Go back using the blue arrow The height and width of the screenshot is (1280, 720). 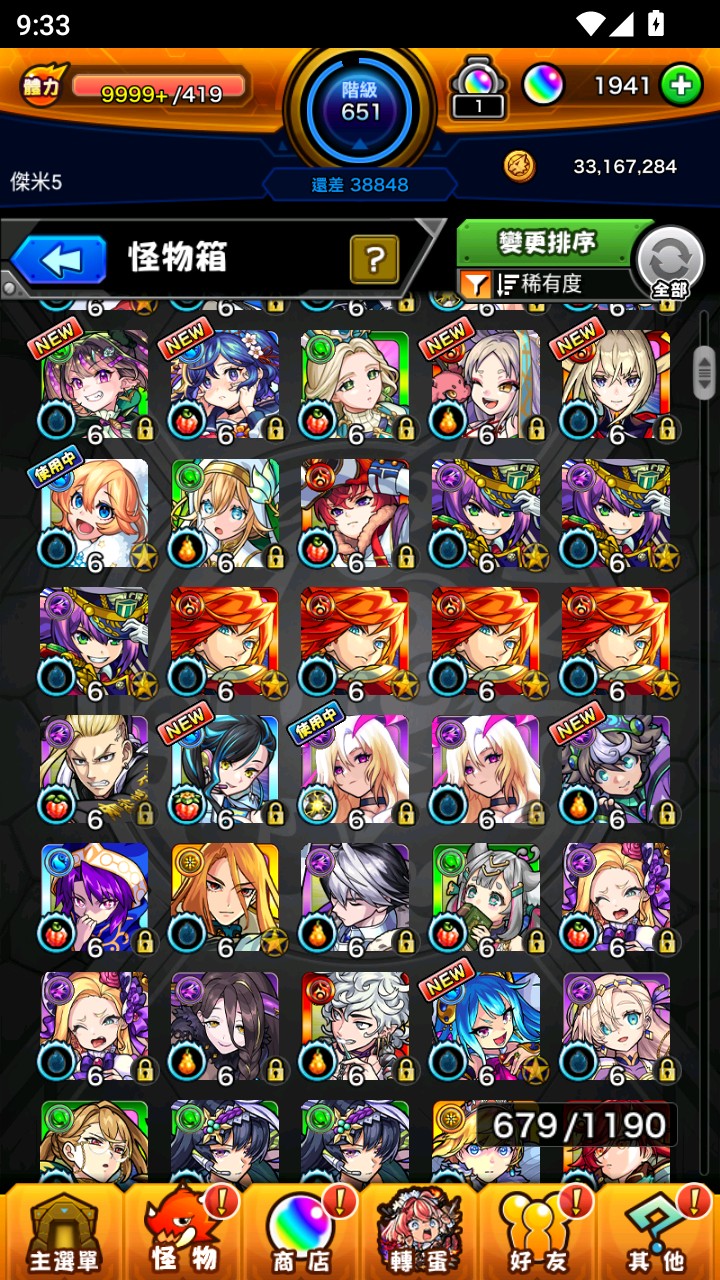pos(60,260)
